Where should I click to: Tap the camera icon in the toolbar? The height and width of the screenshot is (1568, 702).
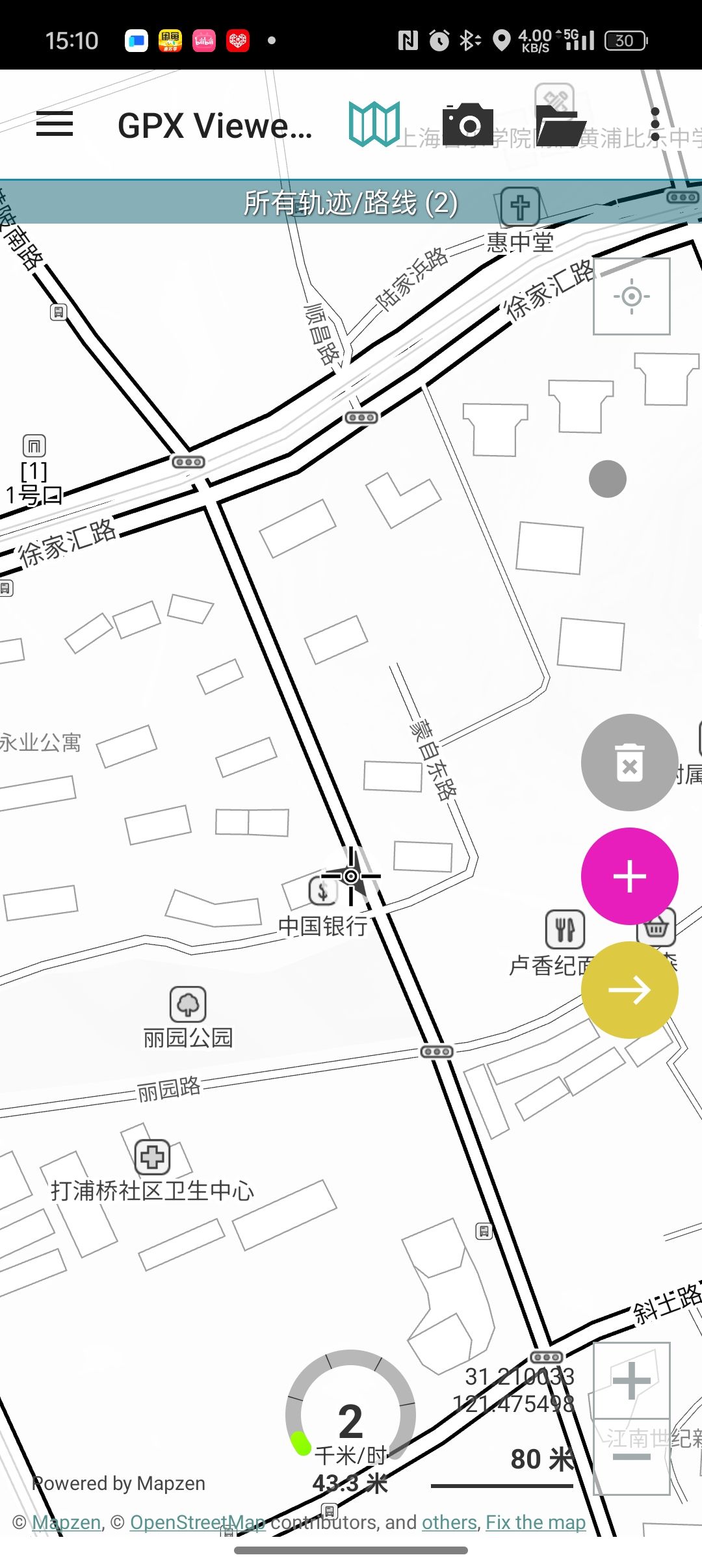tap(468, 124)
